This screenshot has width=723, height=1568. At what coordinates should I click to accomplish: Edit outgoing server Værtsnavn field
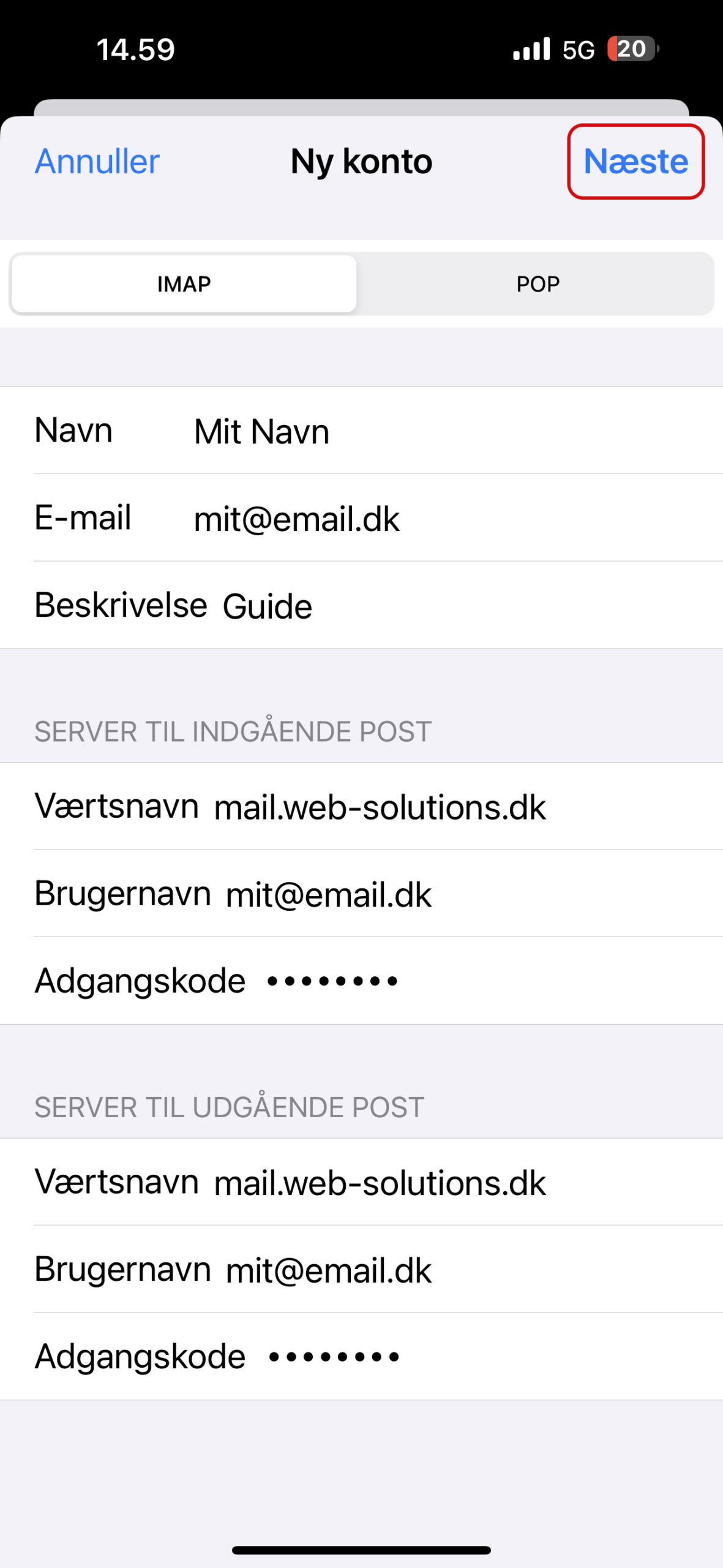coord(361,1182)
